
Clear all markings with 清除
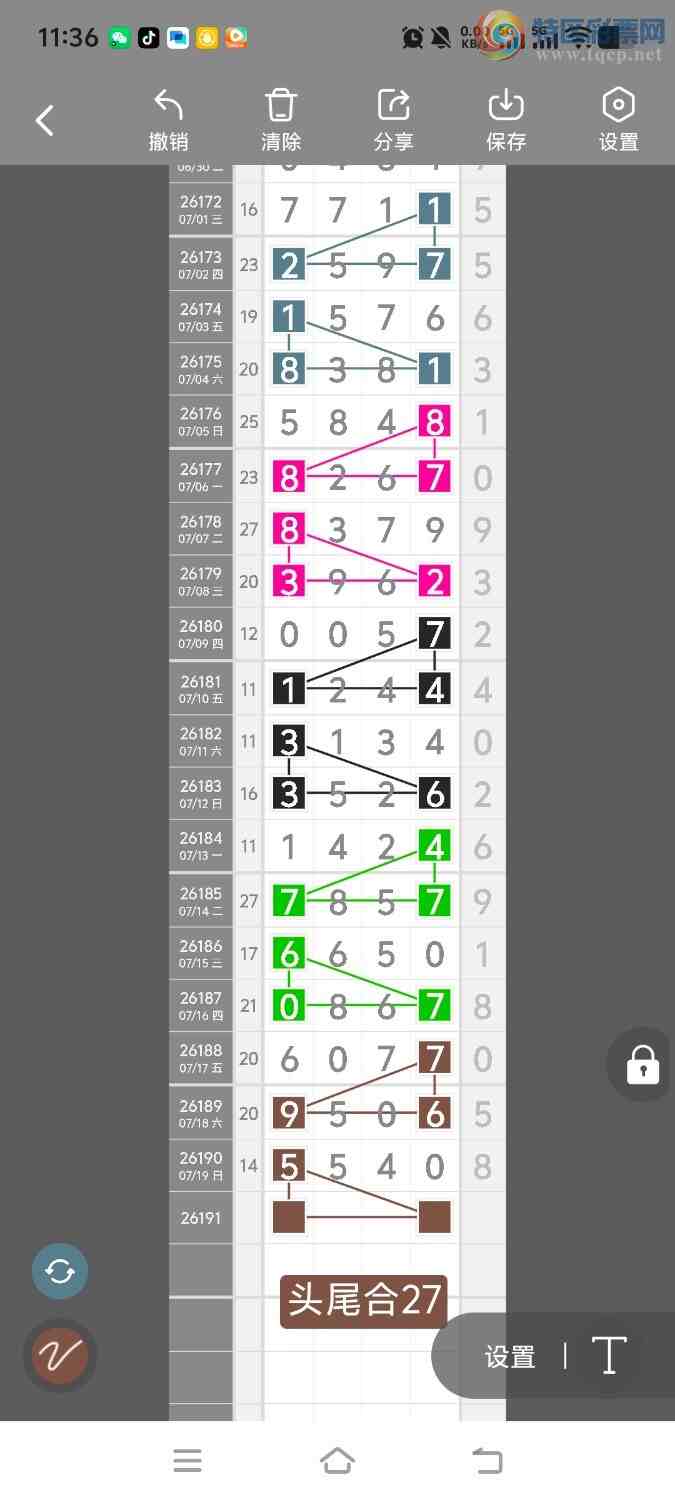(281, 121)
